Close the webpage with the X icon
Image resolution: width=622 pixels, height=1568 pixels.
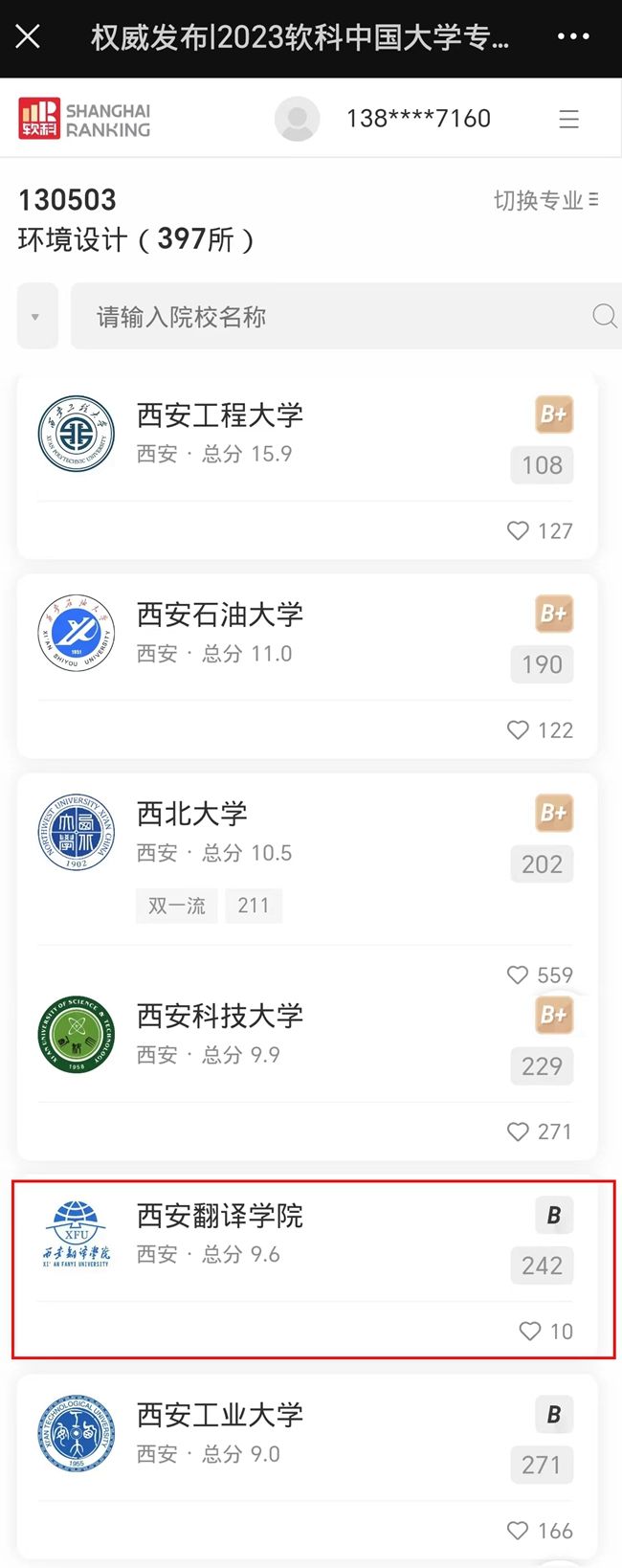[29, 37]
